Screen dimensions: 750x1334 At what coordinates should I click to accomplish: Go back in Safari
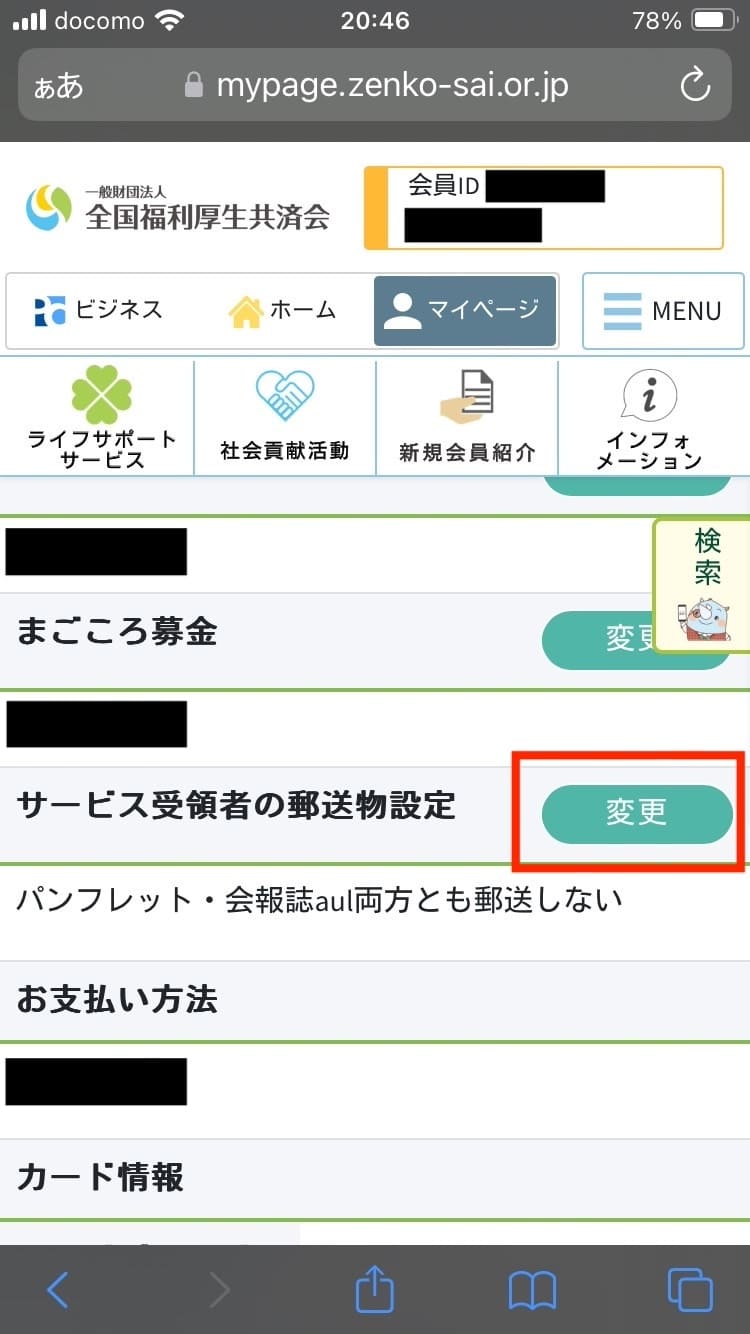(58, 1290)
